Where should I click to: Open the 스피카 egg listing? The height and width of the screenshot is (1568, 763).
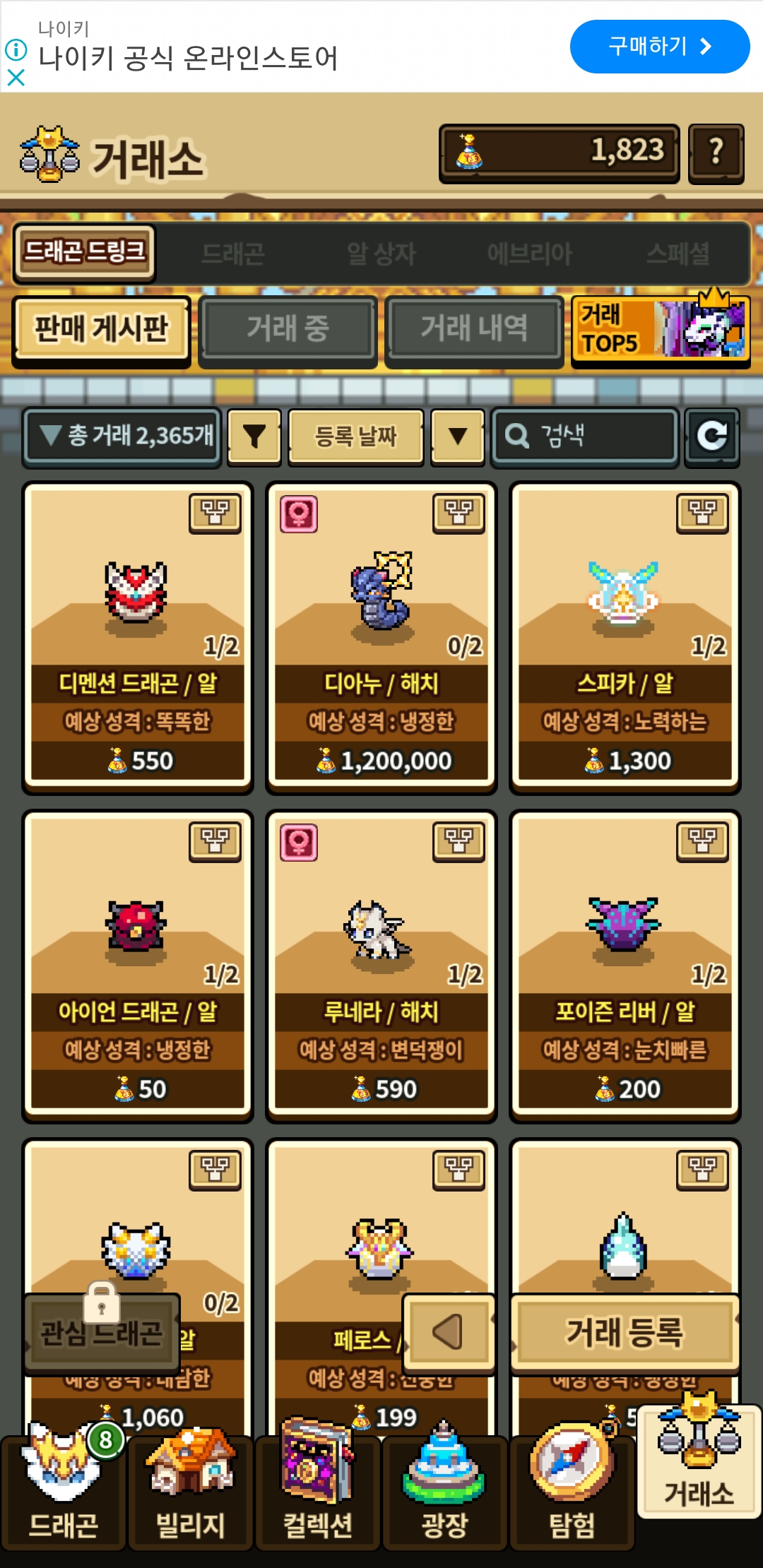[x=625, y=636]
